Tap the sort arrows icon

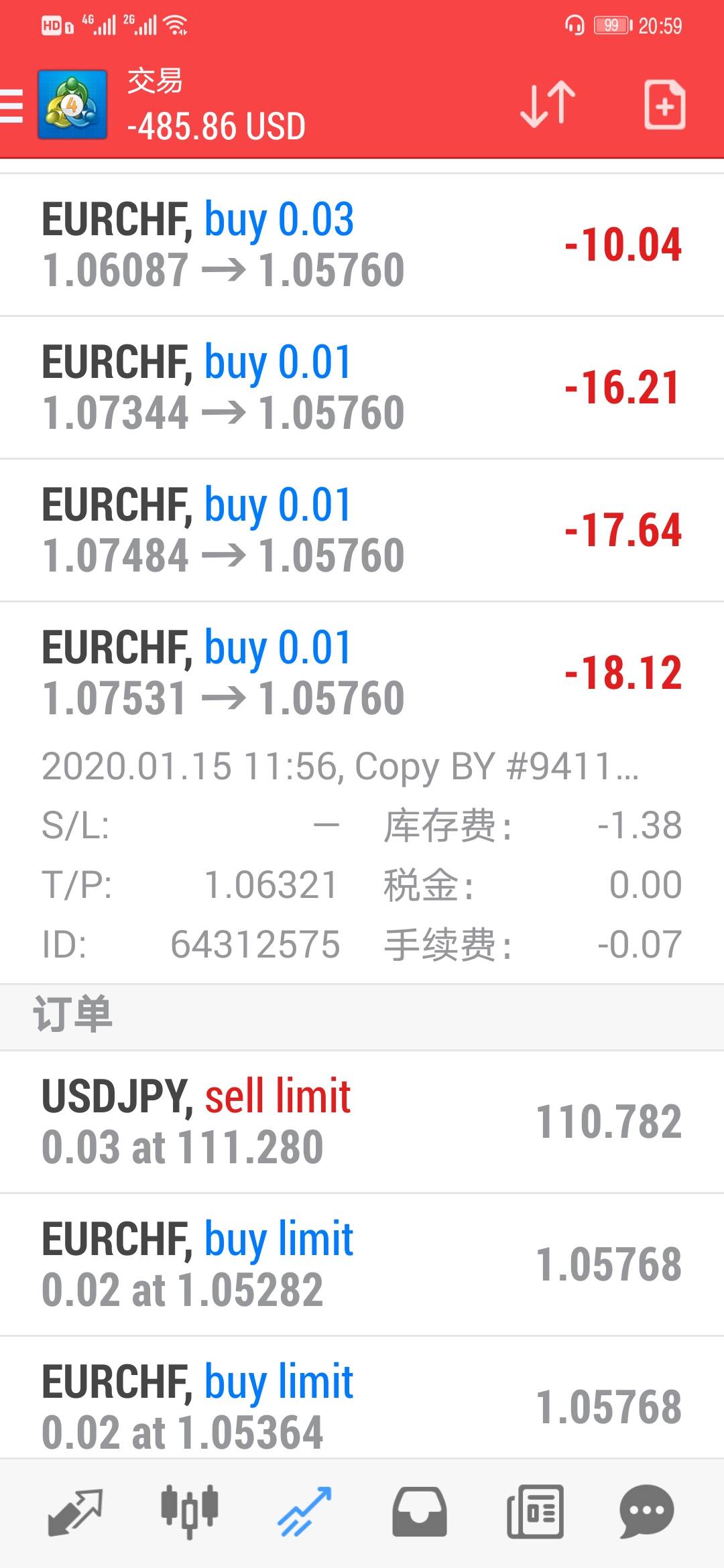click(548, 105)
